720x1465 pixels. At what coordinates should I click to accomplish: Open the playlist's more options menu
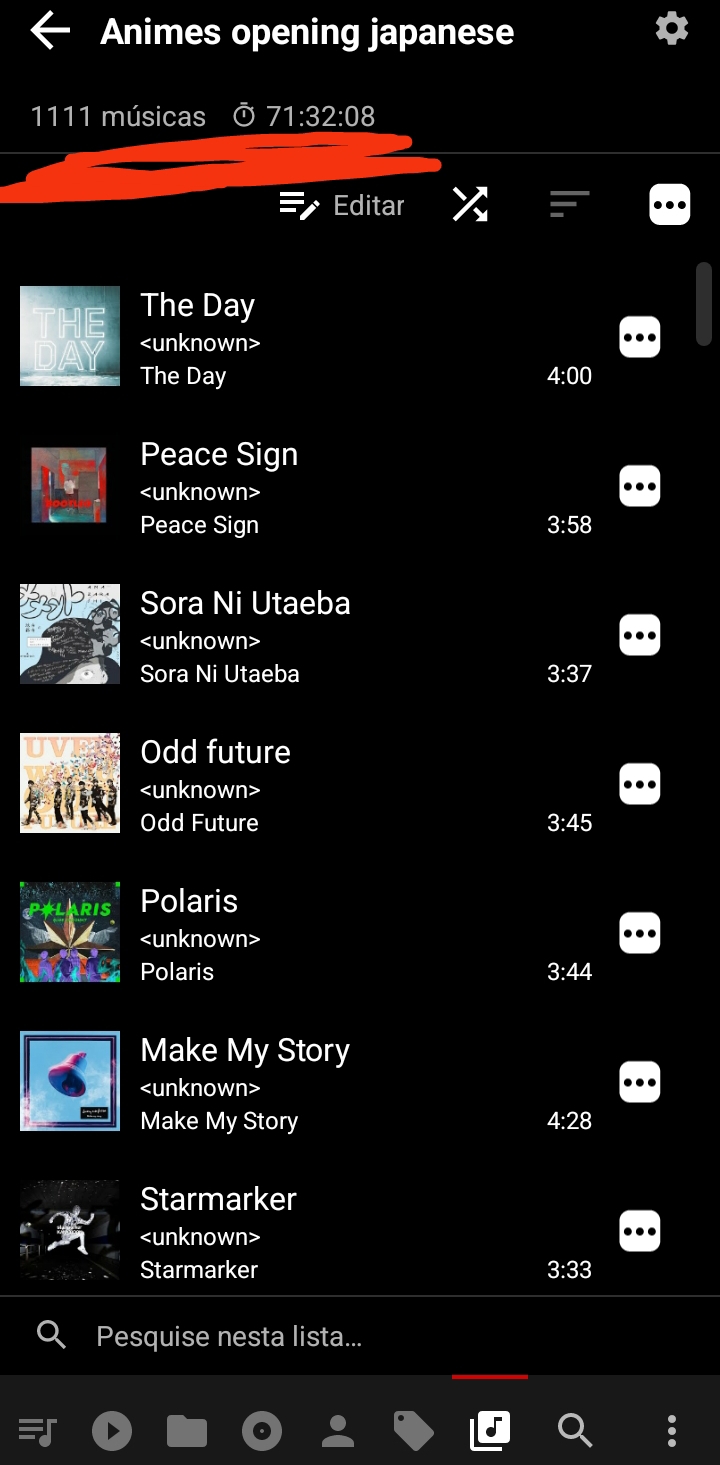pos(669,205)
